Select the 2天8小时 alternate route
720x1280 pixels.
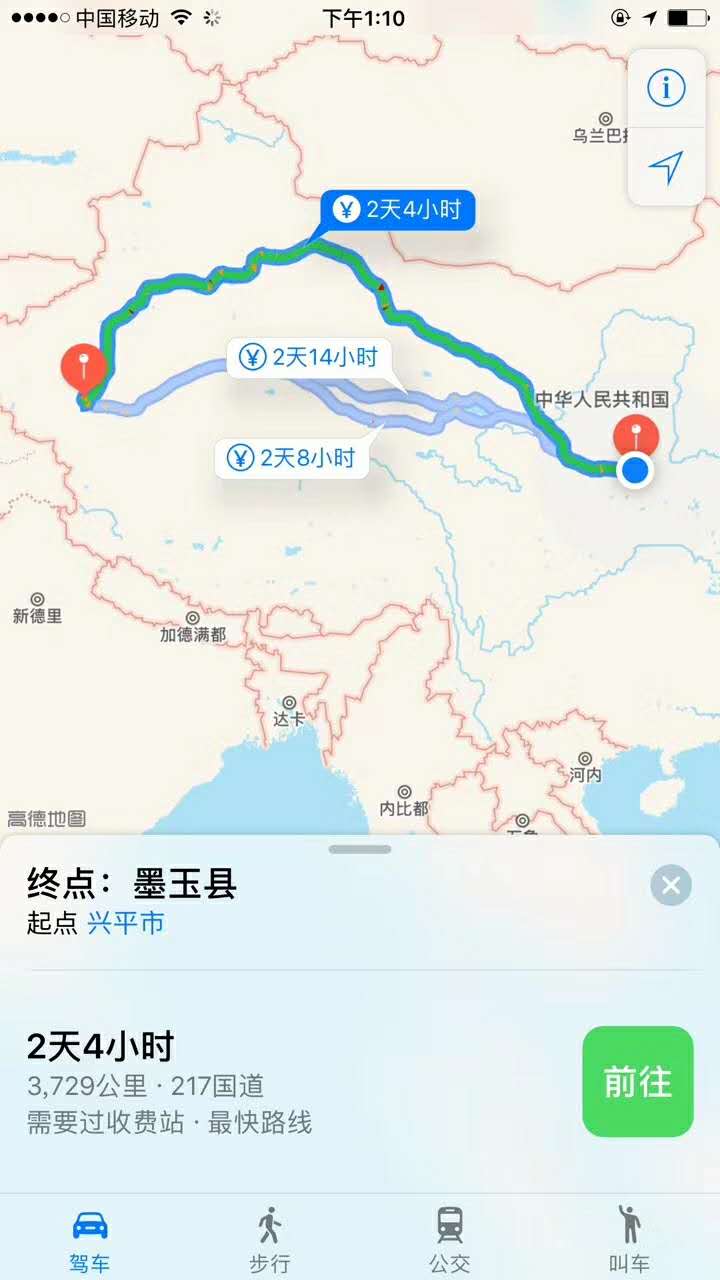tap(290, 458)
